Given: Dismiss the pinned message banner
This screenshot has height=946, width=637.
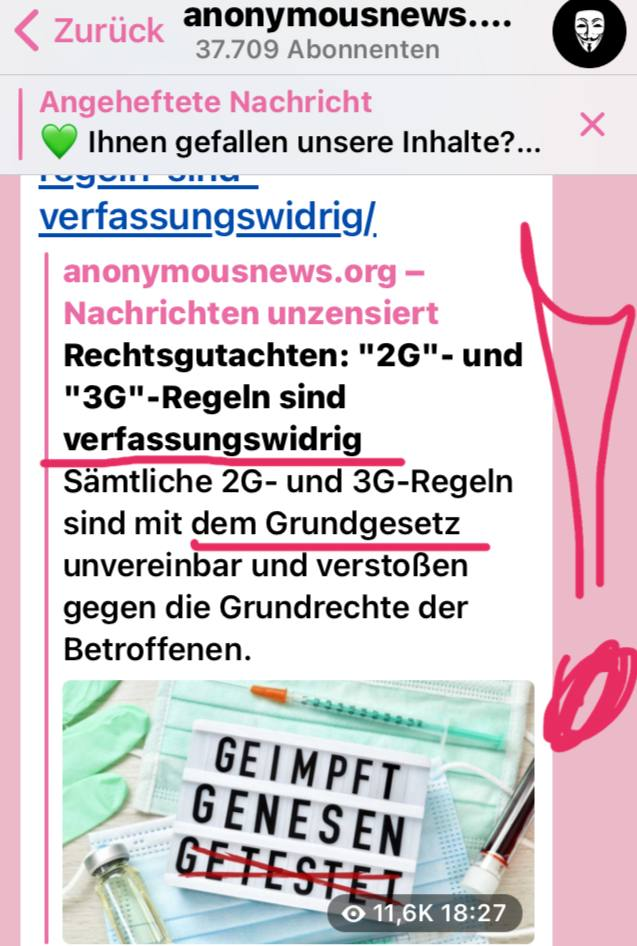Looking at the screenshot, I should [x=593, y=124].
